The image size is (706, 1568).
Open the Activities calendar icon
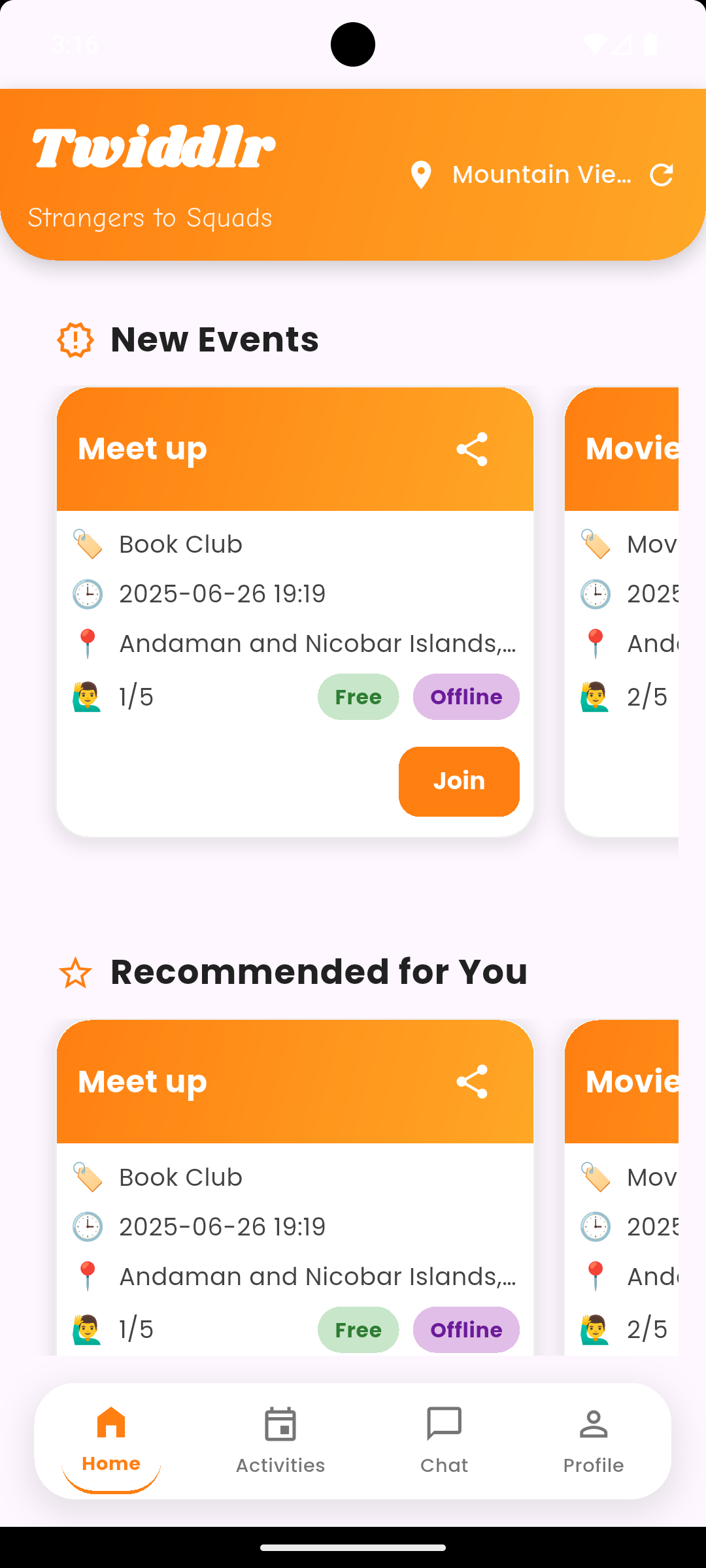[280, 1424]
